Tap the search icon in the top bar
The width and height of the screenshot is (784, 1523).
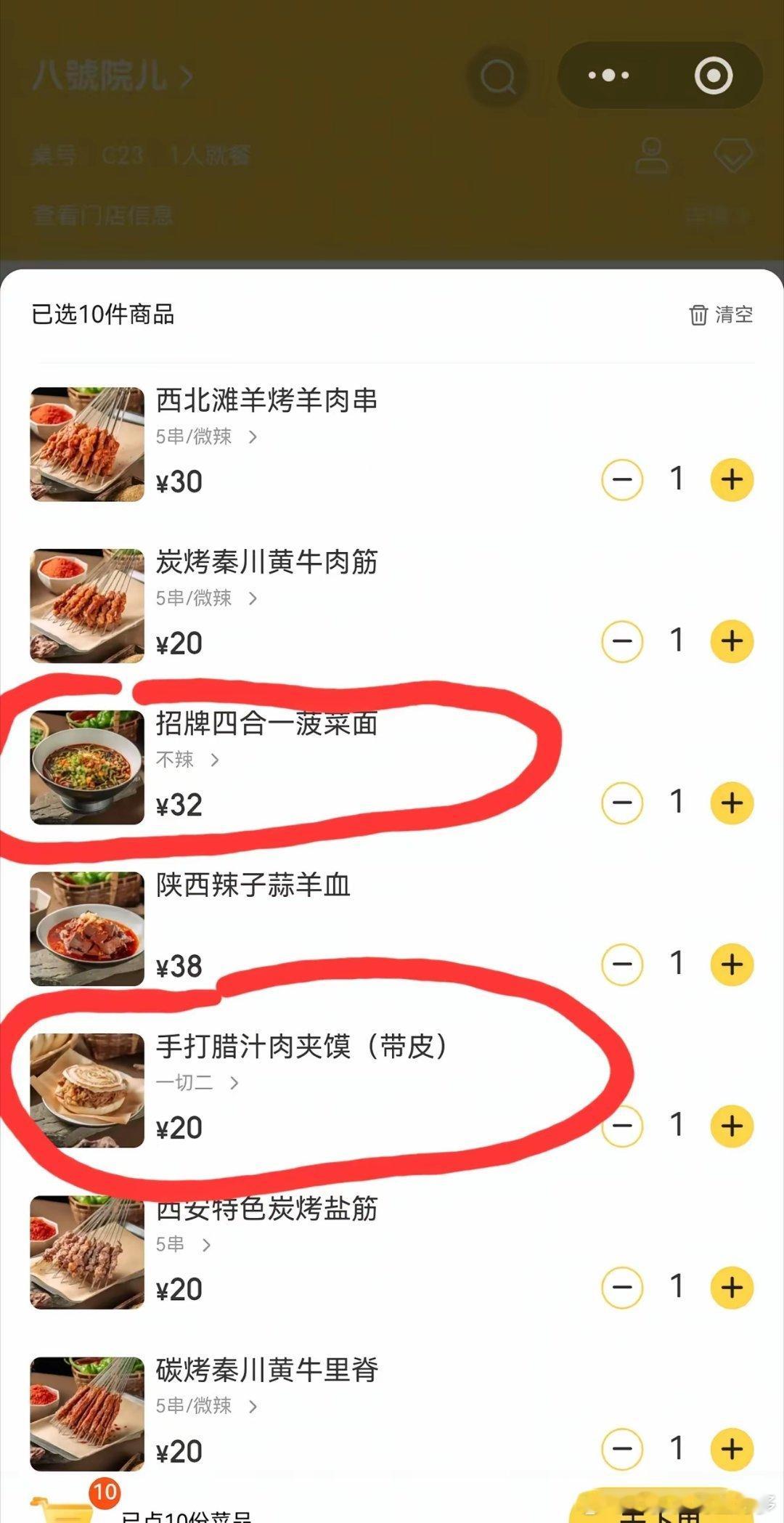pos(497,75)
